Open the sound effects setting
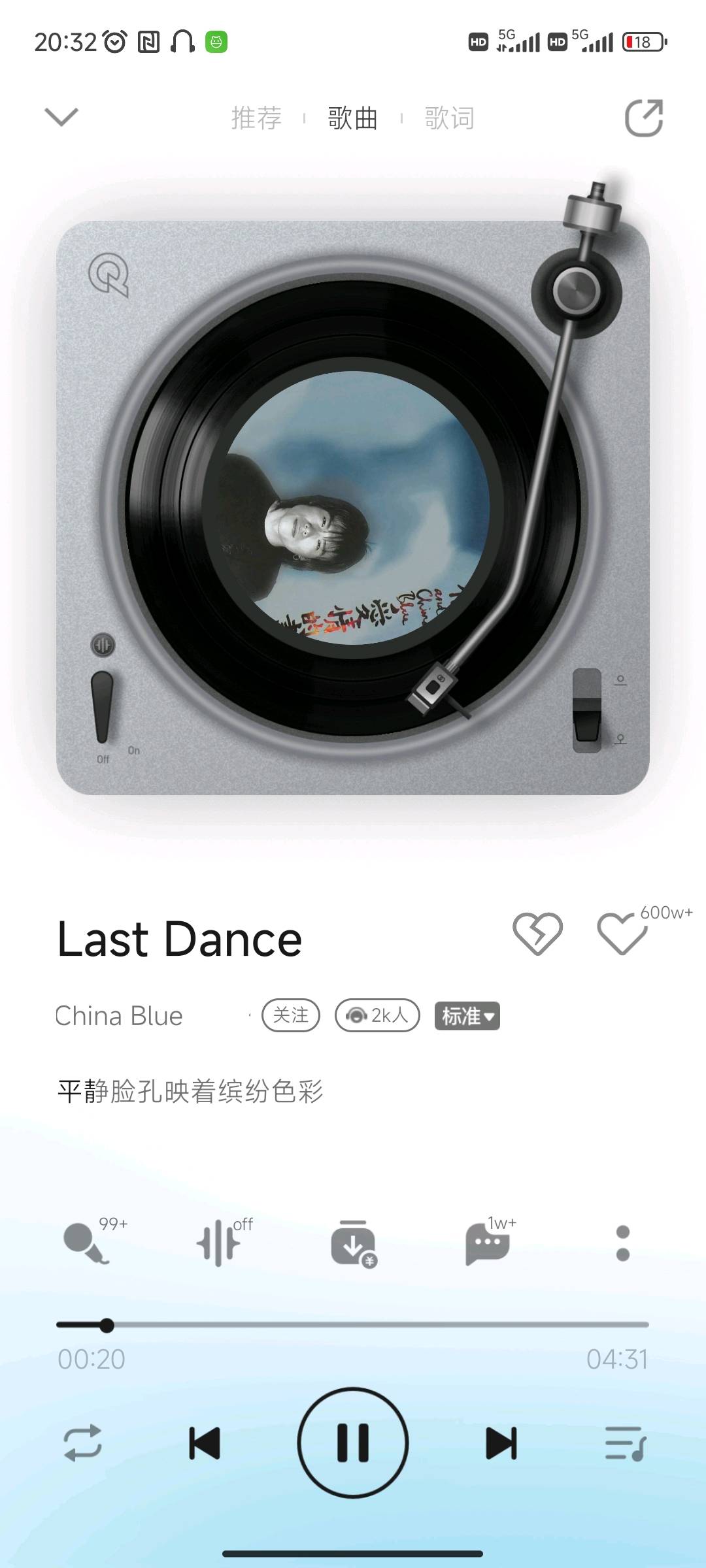The image size is (706, 1568). pos(219,1243)
